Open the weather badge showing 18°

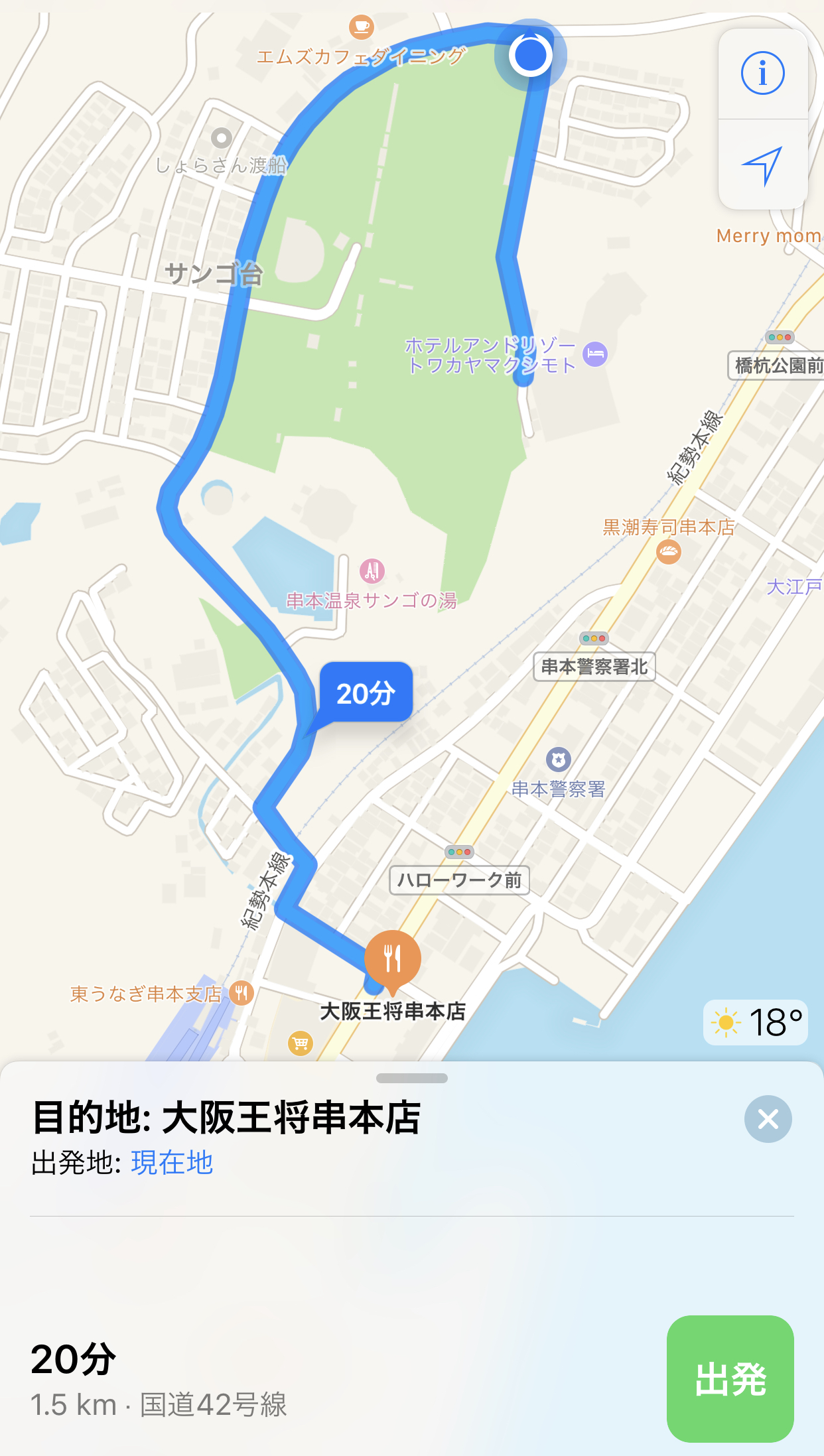coord(756,1022)
